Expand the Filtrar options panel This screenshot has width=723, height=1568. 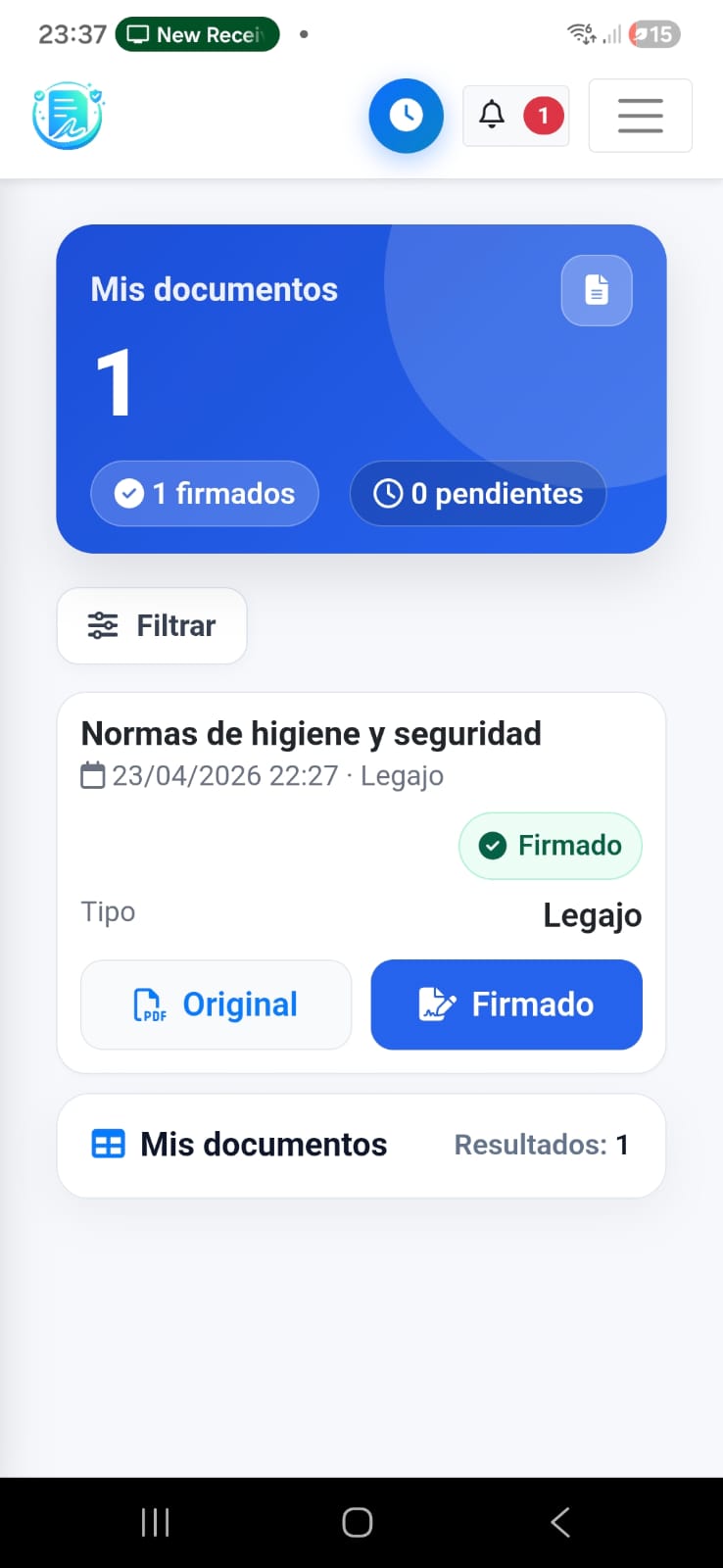pos(152,625)
